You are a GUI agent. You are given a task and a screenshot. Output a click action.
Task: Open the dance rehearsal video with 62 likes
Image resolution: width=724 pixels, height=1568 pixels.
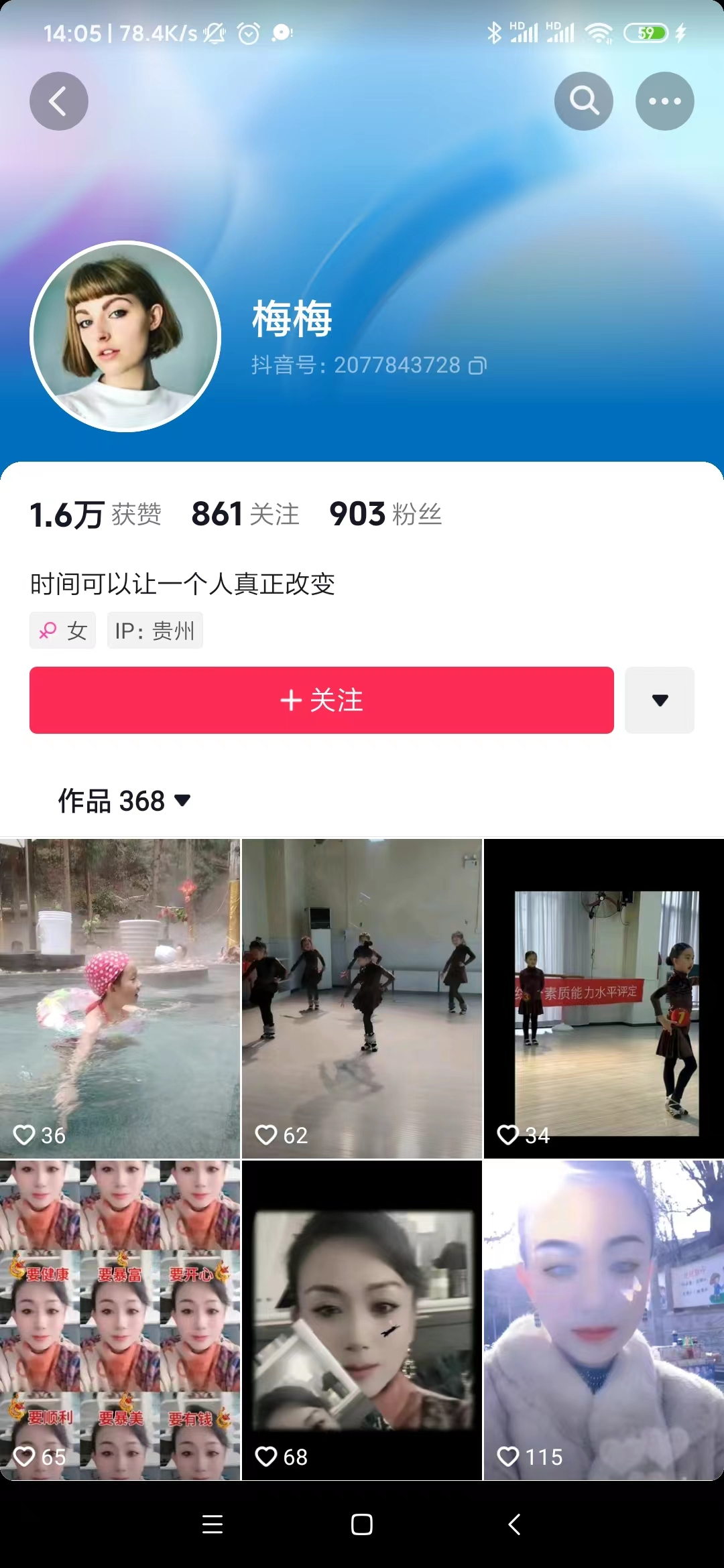[x=362, y=998]
